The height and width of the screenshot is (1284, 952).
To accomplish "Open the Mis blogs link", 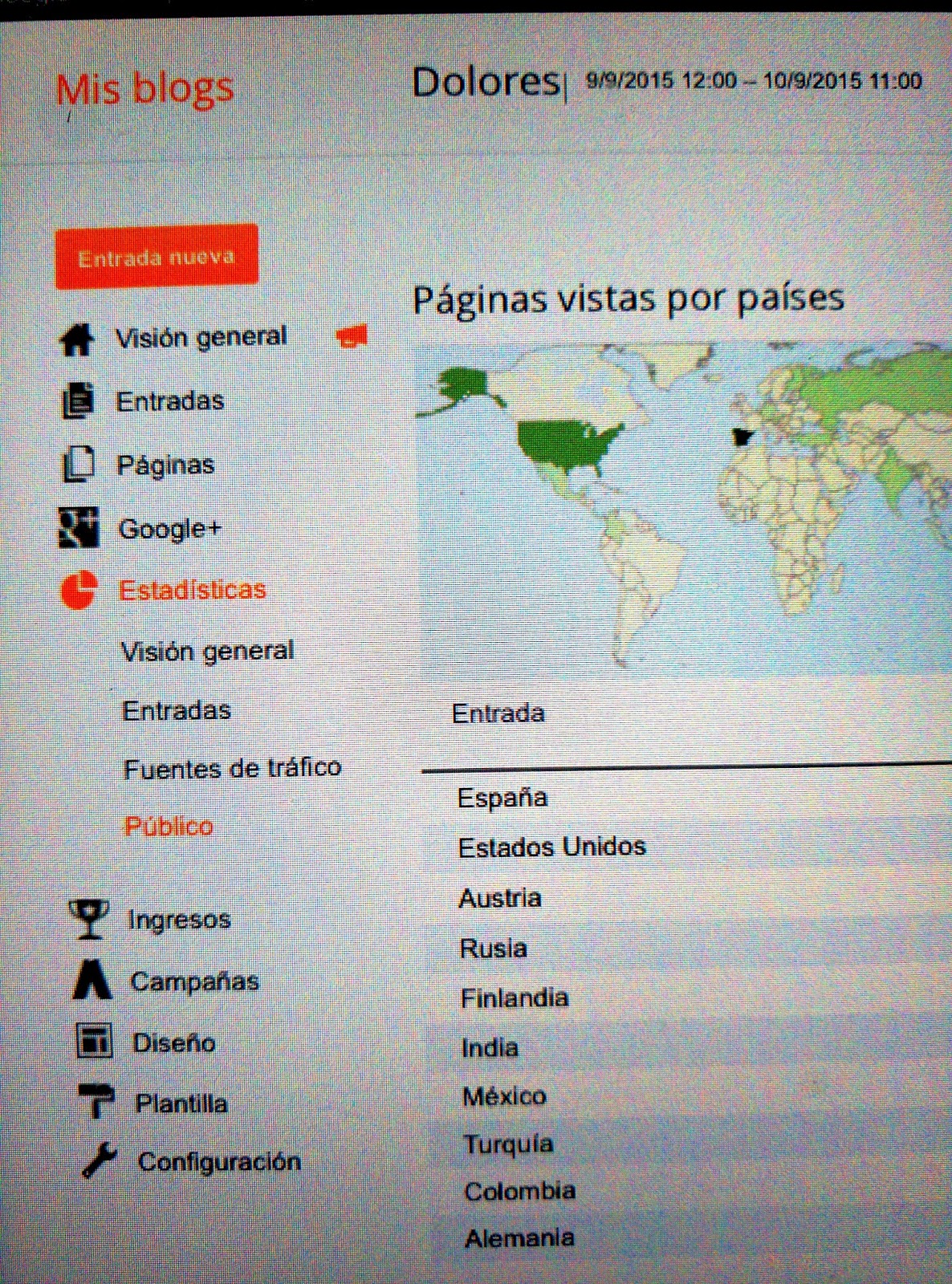I will click(145, 88).
